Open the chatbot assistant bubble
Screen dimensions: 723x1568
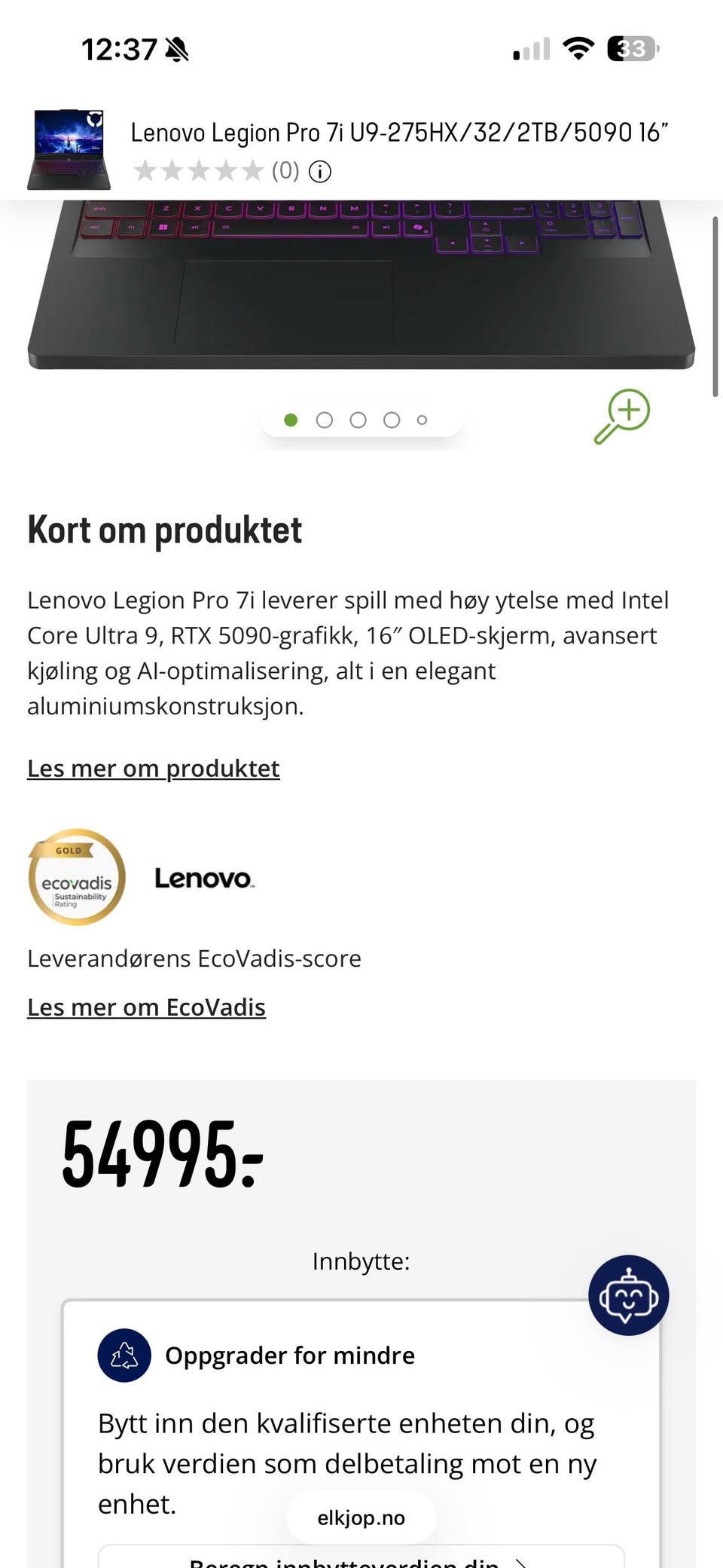pyautogui.click(x=629, y=1294)
